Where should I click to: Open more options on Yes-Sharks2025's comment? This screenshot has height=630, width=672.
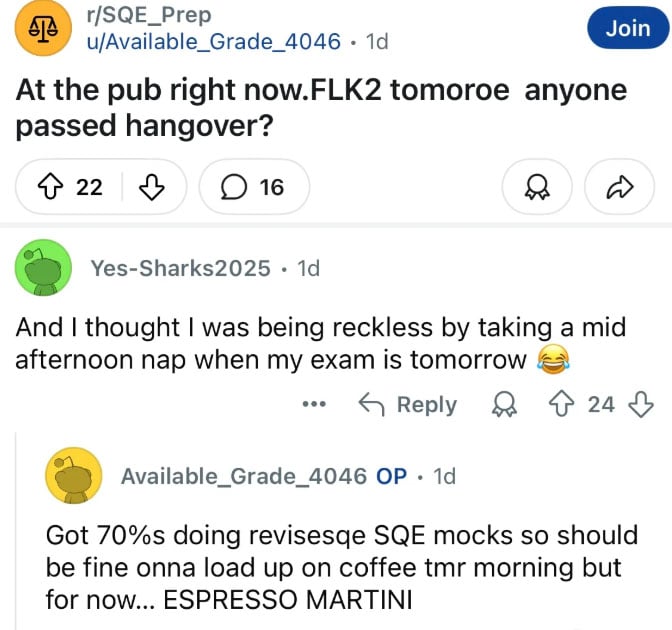[x=314, y=405]
